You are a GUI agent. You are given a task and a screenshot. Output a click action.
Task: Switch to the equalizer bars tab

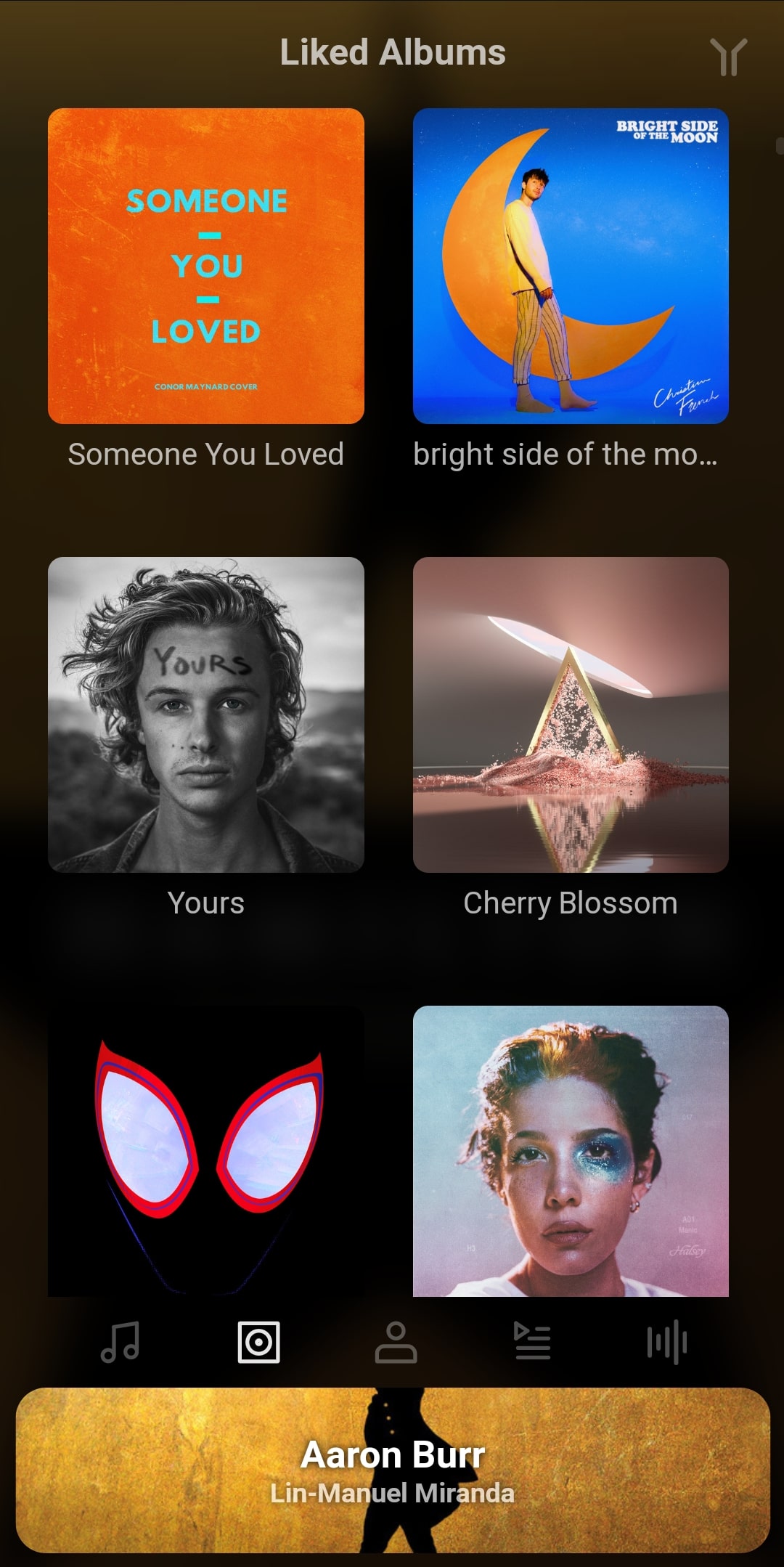[x=667, y=1342]
